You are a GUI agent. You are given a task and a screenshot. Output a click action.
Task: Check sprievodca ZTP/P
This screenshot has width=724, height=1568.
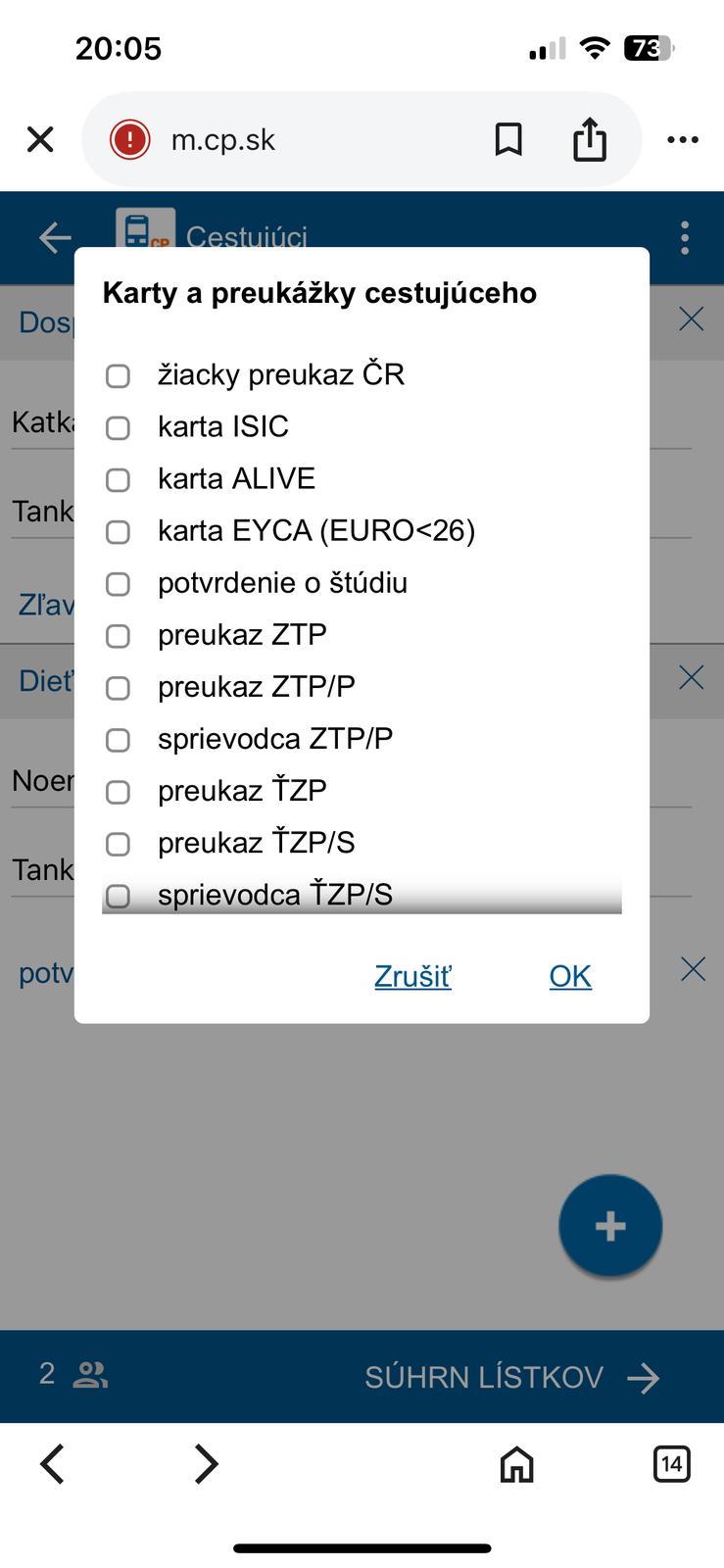(x=118, y=740)
